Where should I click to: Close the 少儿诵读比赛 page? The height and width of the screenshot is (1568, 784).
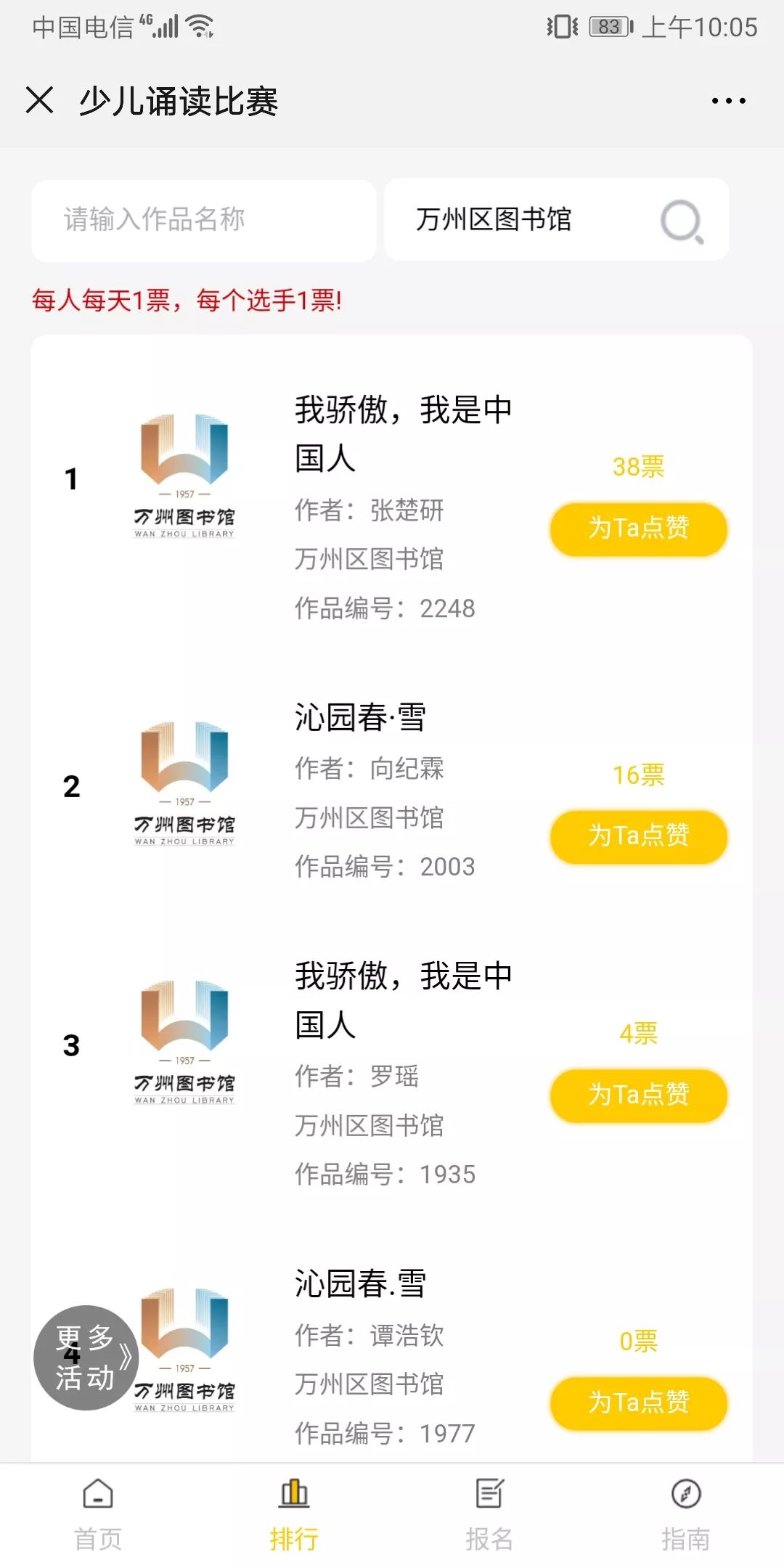40,100
